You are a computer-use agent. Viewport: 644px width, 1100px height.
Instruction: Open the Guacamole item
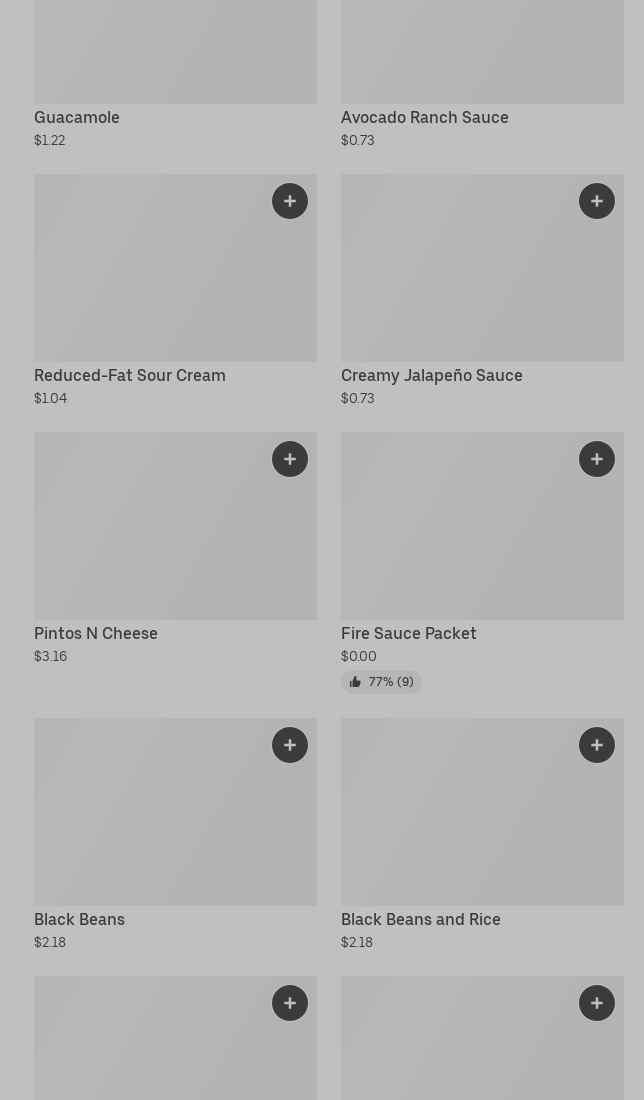pyautogui.click(x=77, y=118)
